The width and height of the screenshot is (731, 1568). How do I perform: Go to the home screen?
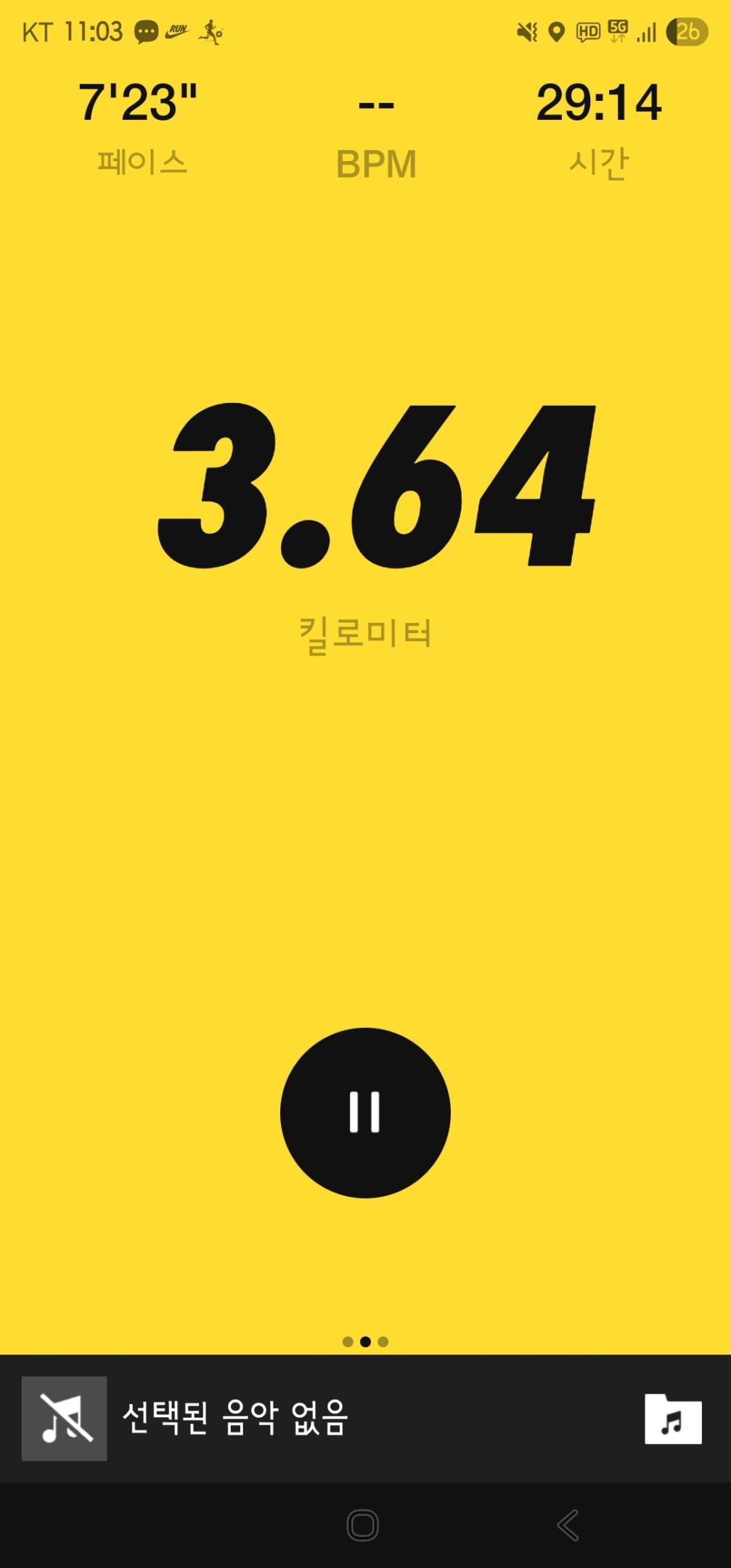(362, 1525)
